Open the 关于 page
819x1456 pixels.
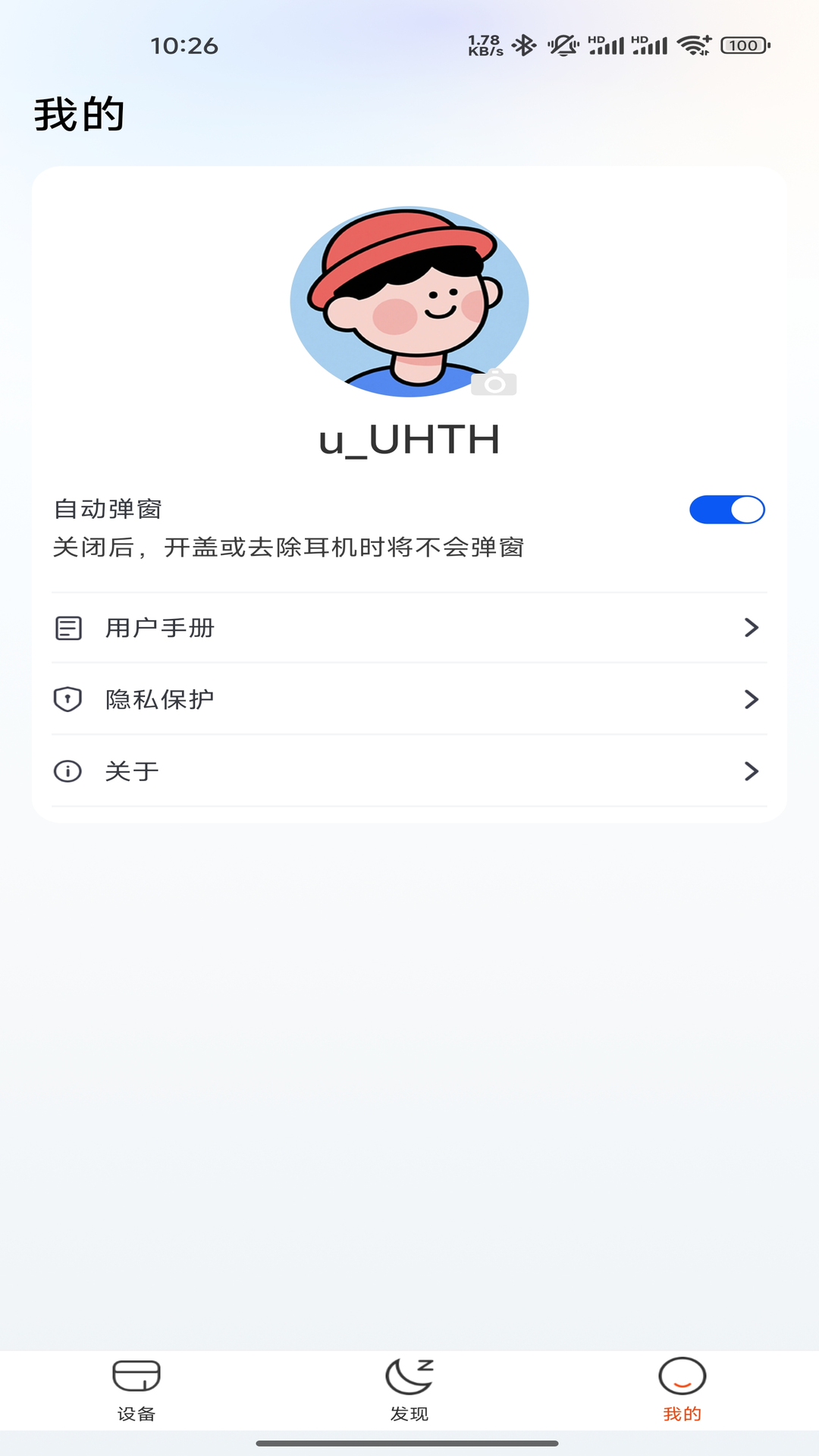pos(133,771)
